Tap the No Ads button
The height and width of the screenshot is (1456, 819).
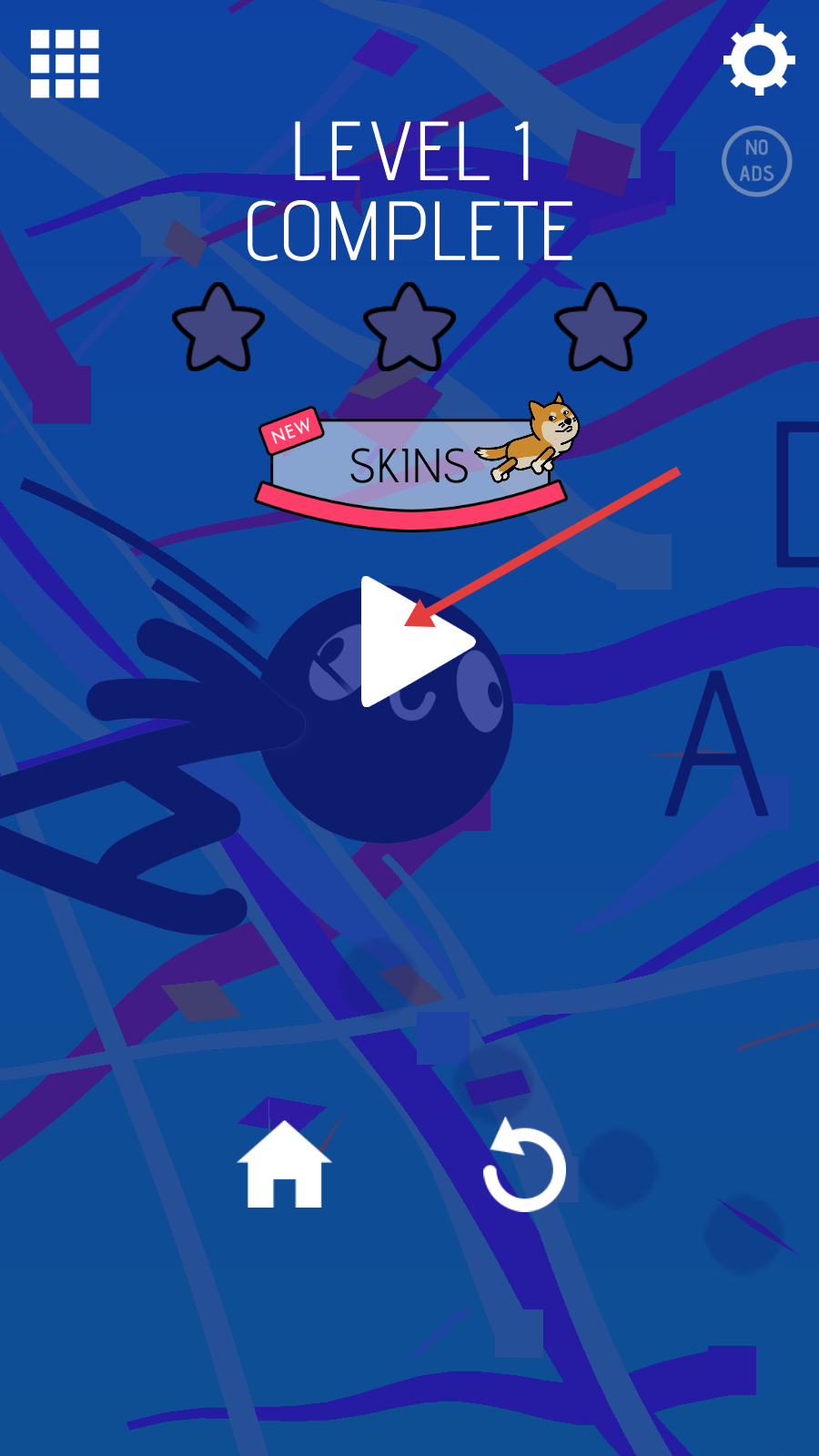point(756,161)
